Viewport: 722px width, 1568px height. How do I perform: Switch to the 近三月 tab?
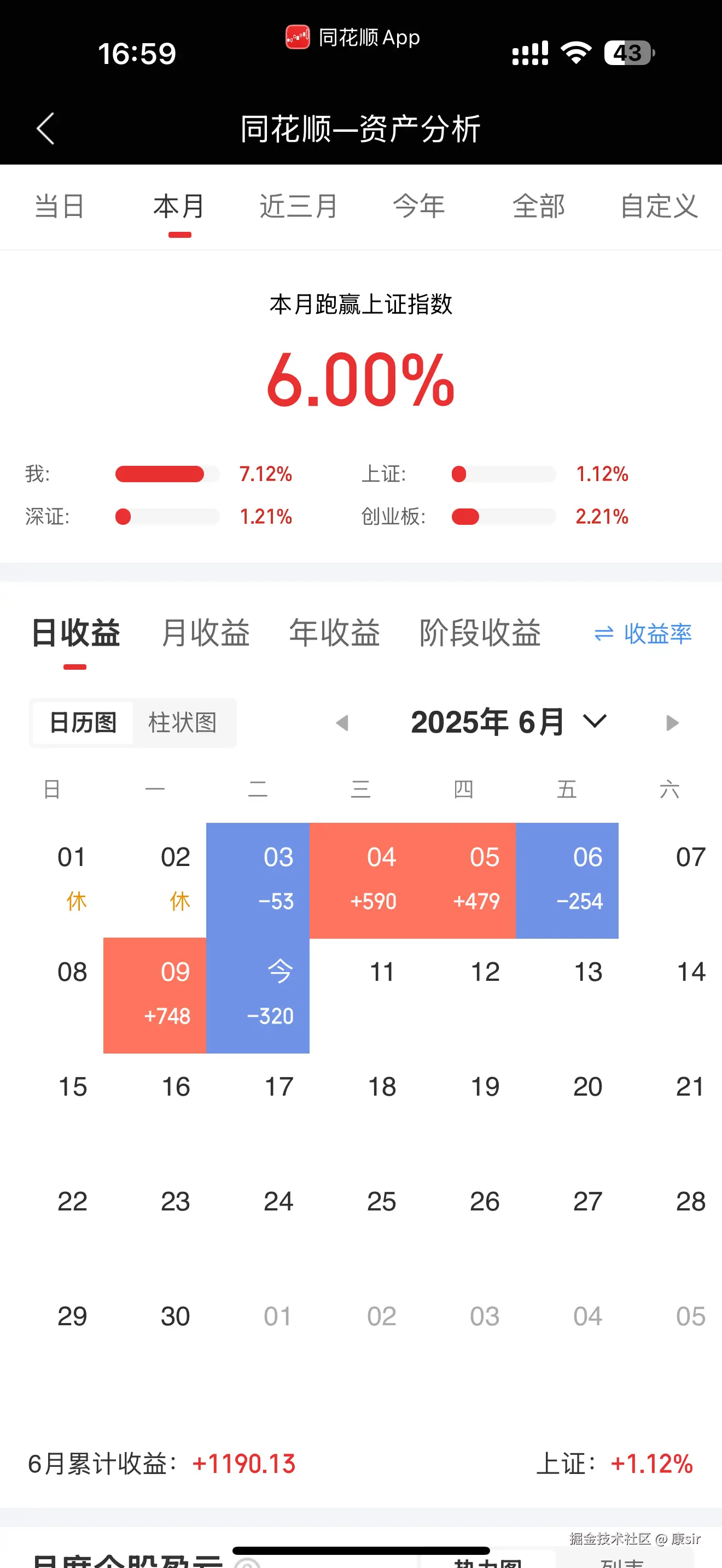click(296, 206)
